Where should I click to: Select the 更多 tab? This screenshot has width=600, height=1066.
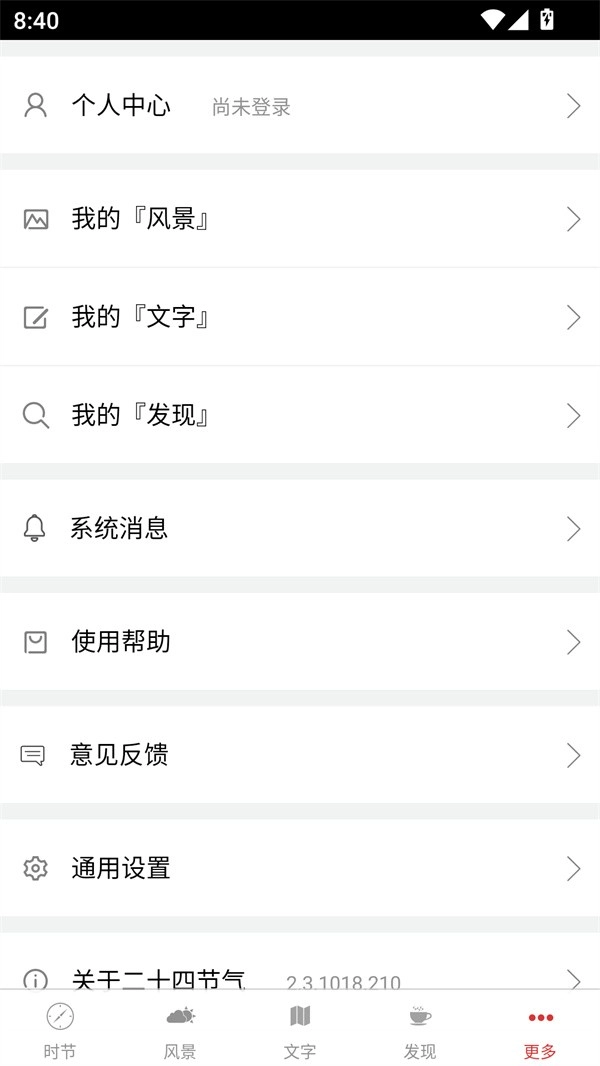tap(540, 1030)
